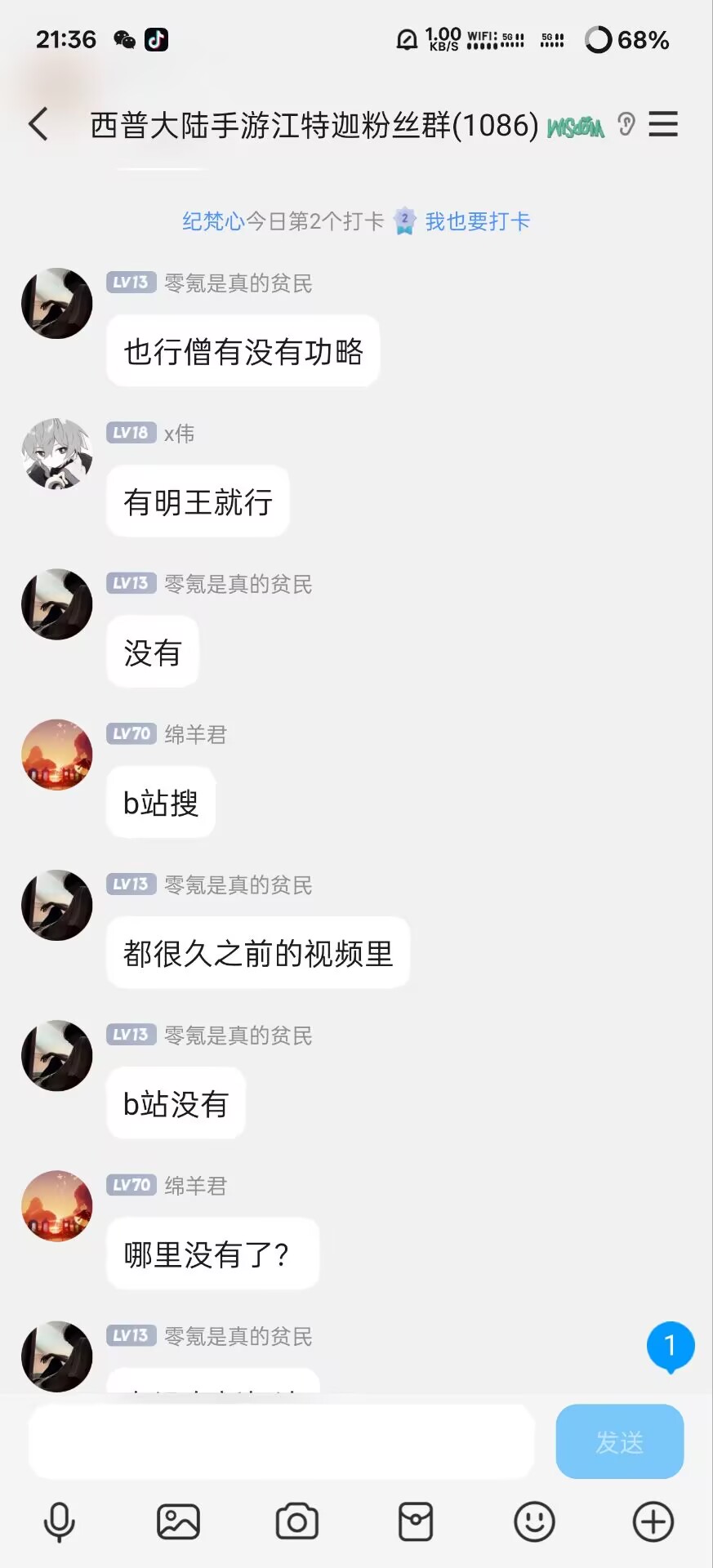Start voice input with the microphone
713x1568 pixels.
point(59,1522)
